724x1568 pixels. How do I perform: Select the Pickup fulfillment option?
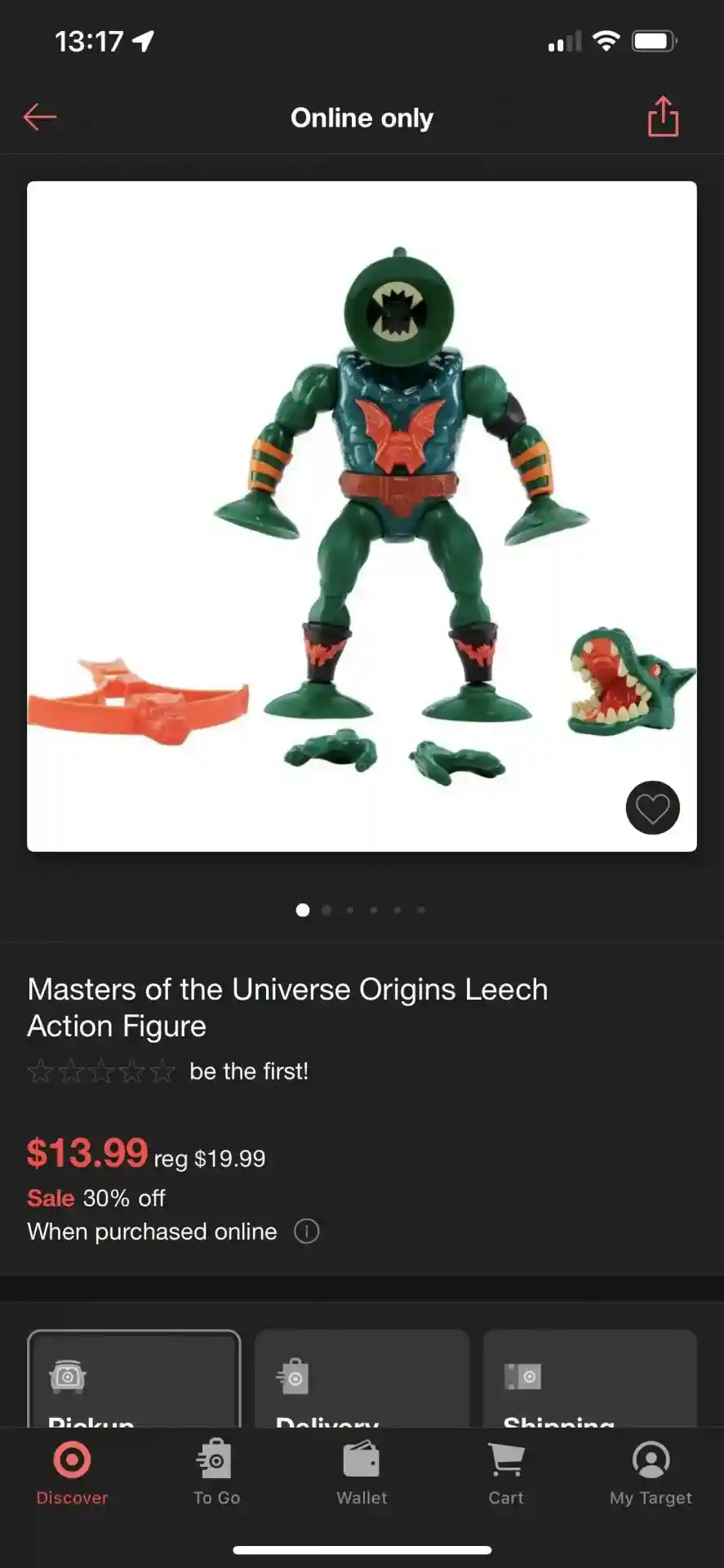coord(134,1380)
